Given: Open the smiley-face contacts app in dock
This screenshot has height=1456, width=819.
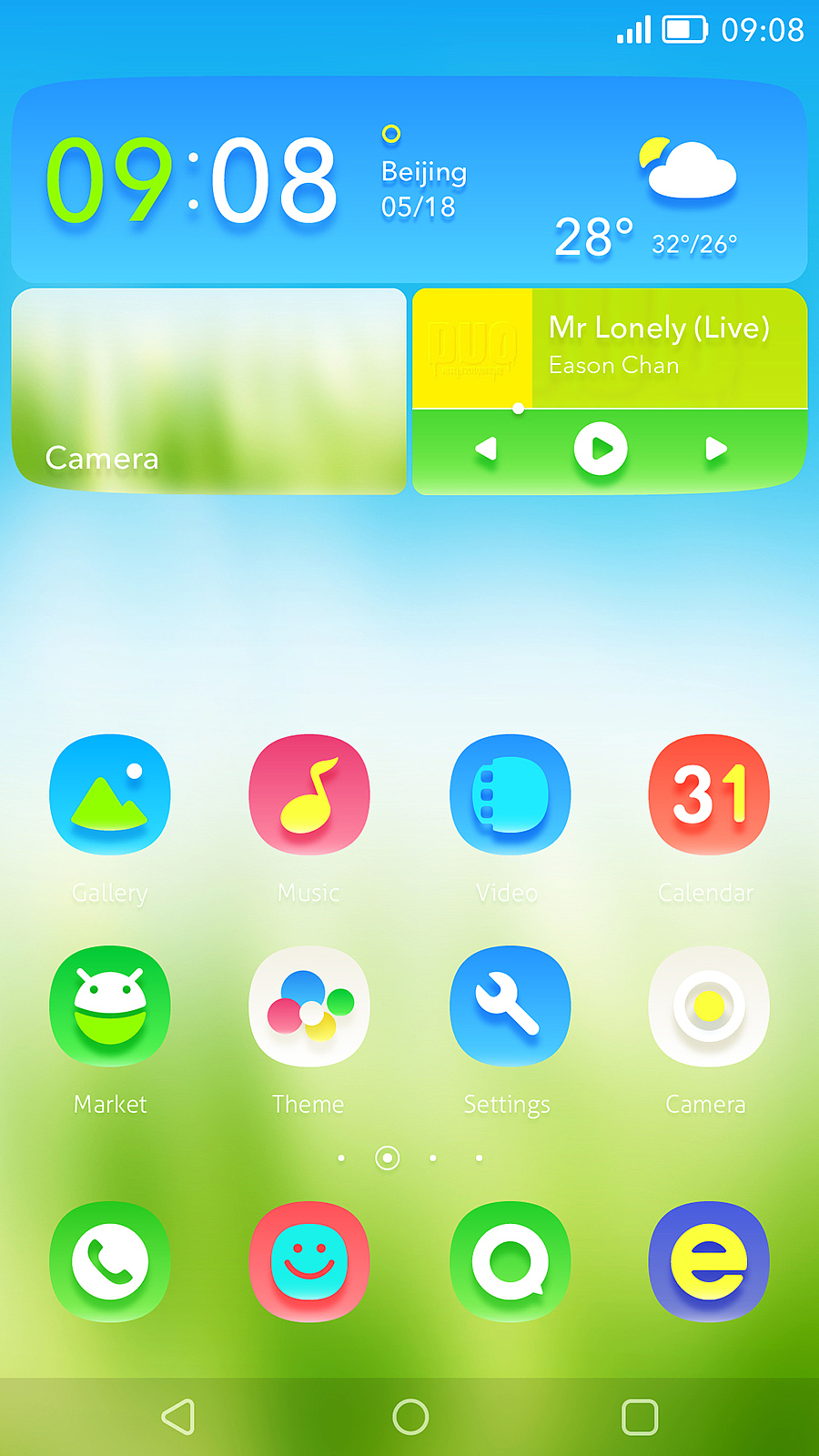Looking at the screenshot, I should (309, 1261).
